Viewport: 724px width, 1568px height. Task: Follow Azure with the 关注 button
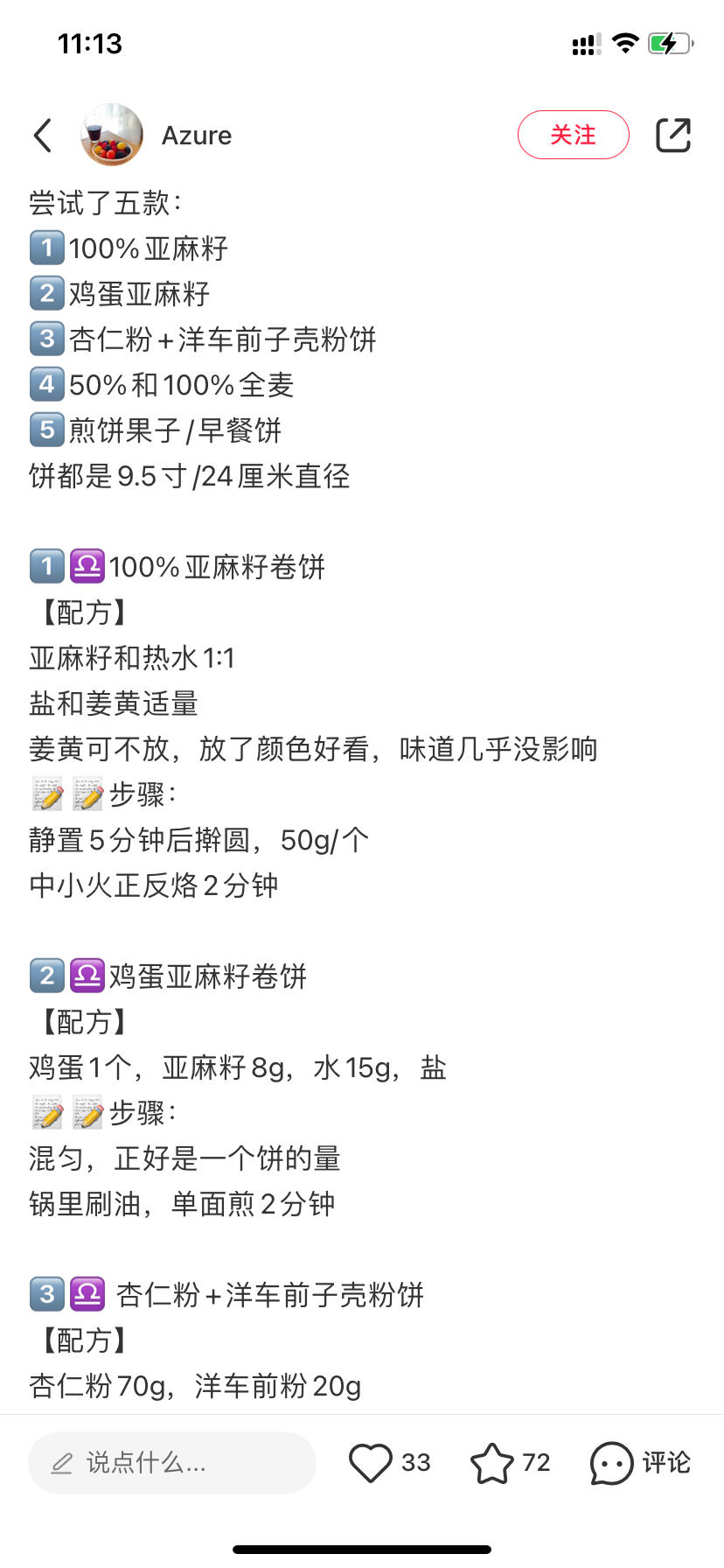(x=573, y=135)
